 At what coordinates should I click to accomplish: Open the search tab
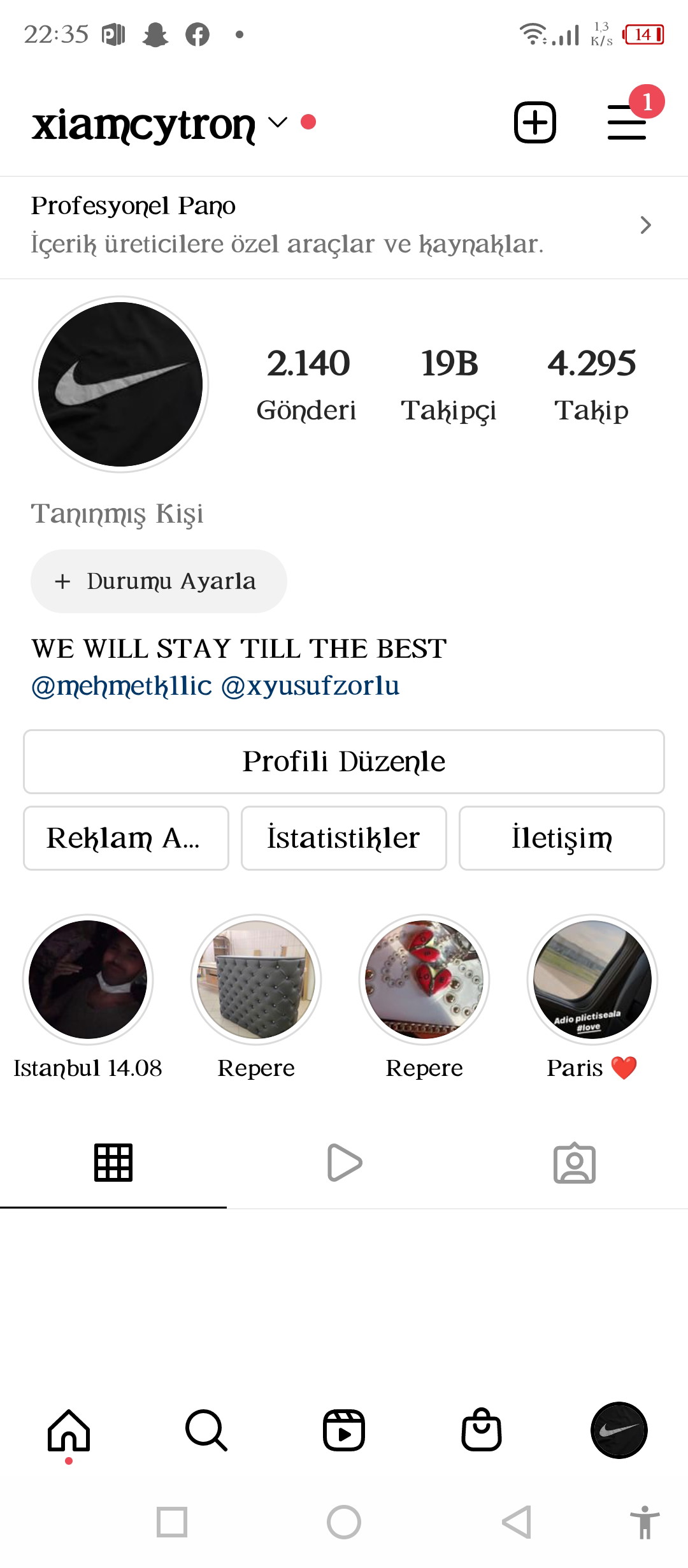(x=206, y=1430)
